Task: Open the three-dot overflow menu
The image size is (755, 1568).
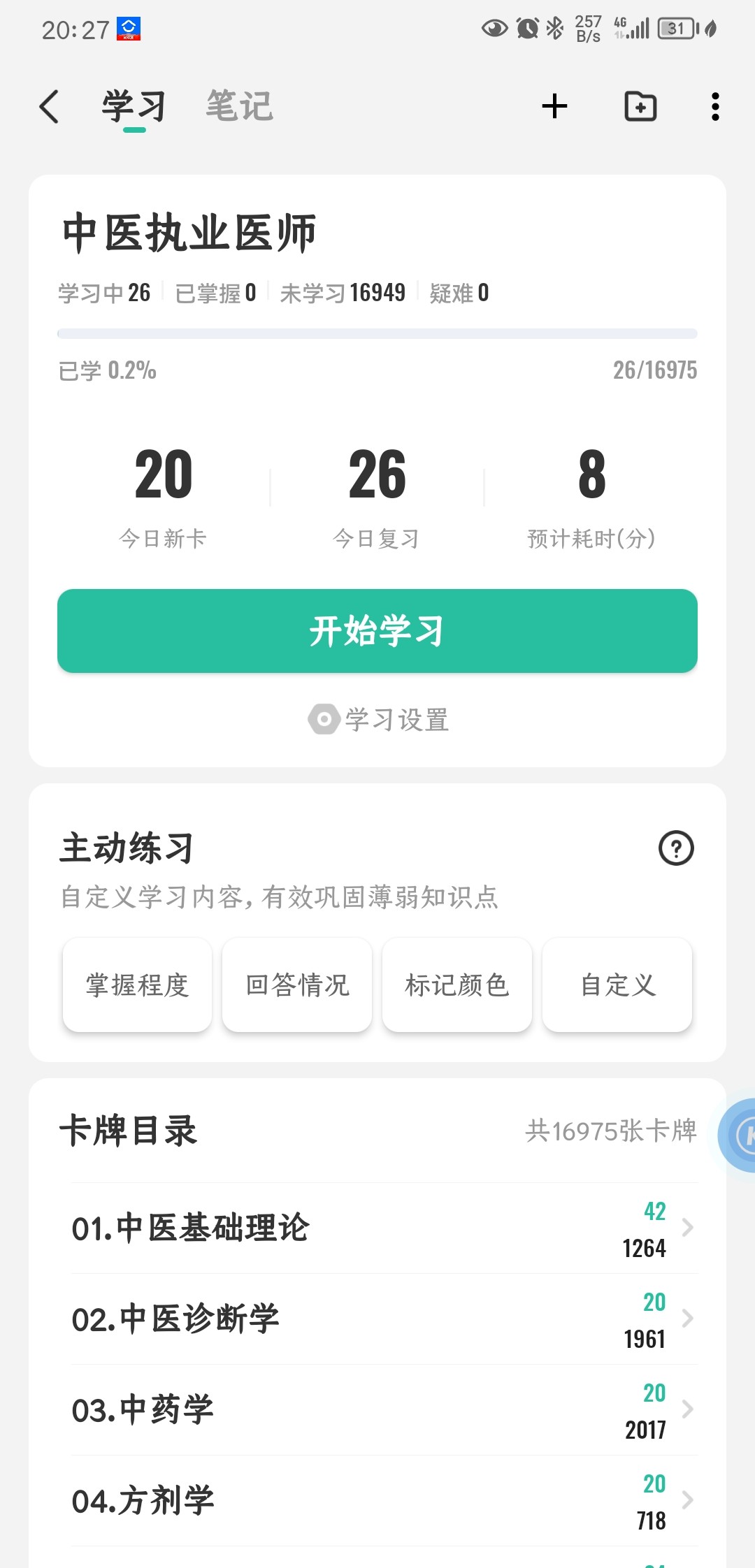Action: click(x=714, y=106)
